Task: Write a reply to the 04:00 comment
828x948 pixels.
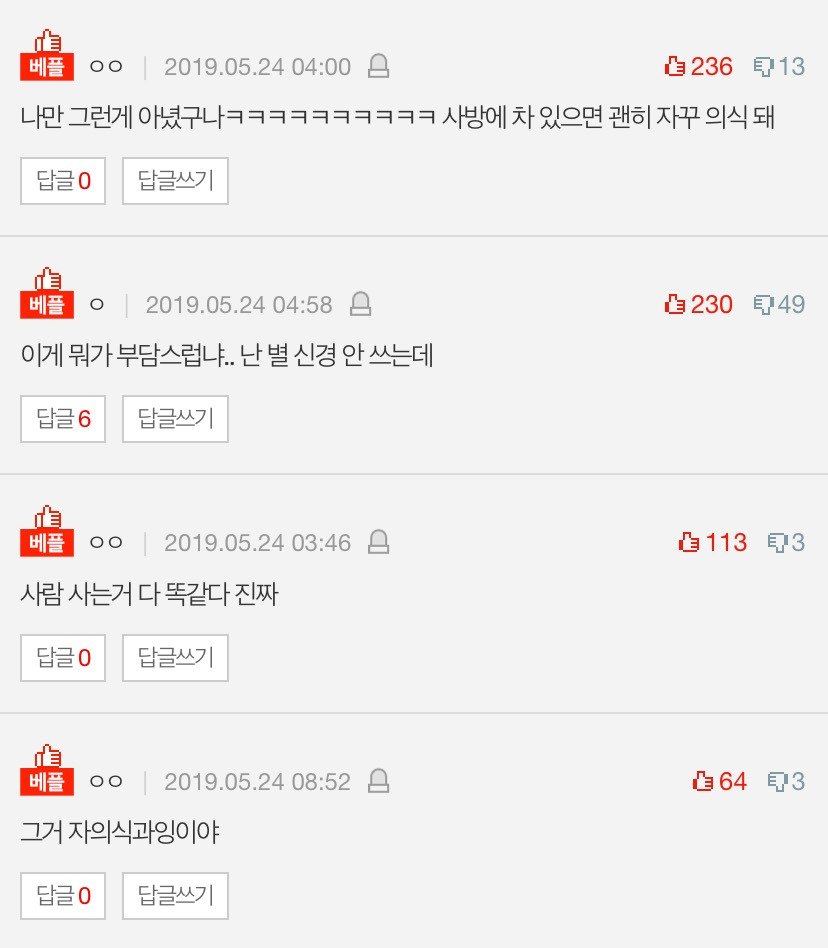Action: pyautogui.click(x=175, y=181)
